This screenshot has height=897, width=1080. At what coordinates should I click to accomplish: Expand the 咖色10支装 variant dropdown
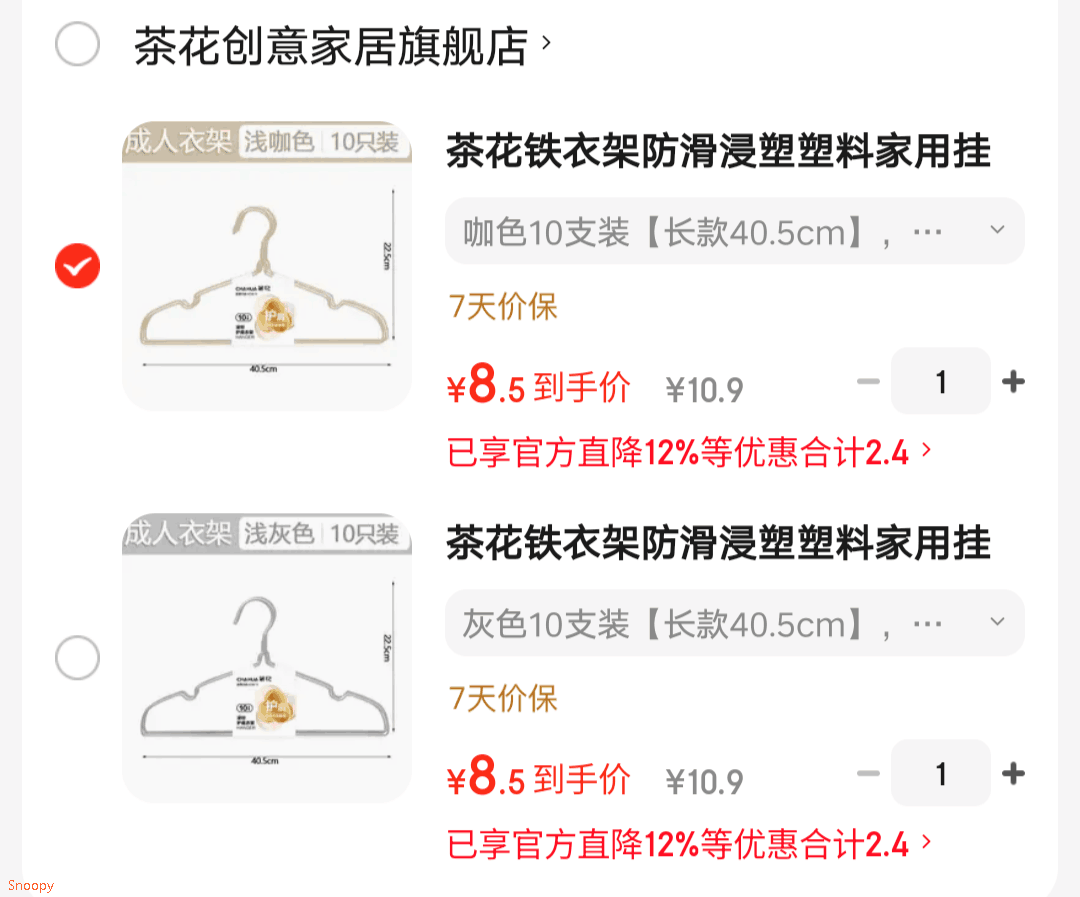pyautogui.click(x=734, y=231)
